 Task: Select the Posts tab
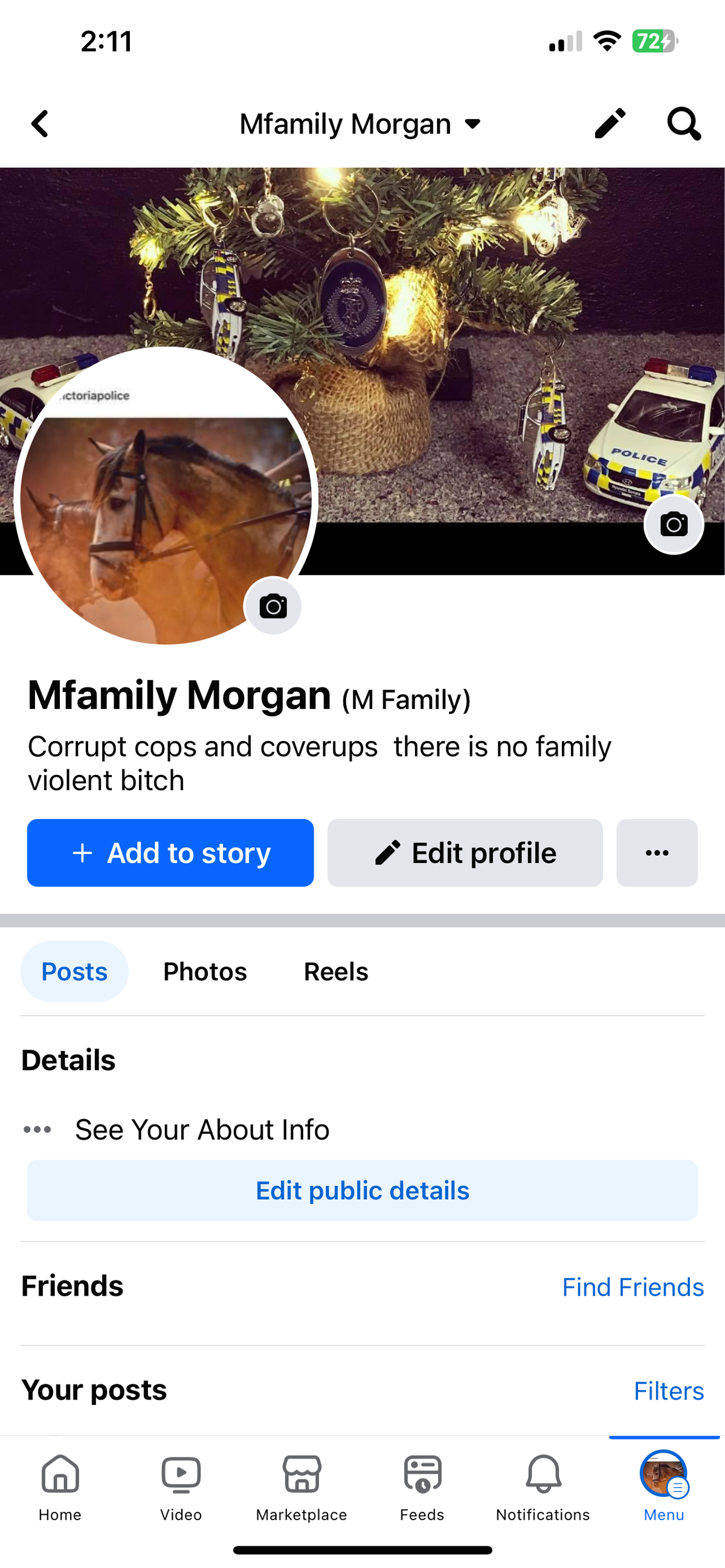(x=74, y=971)
